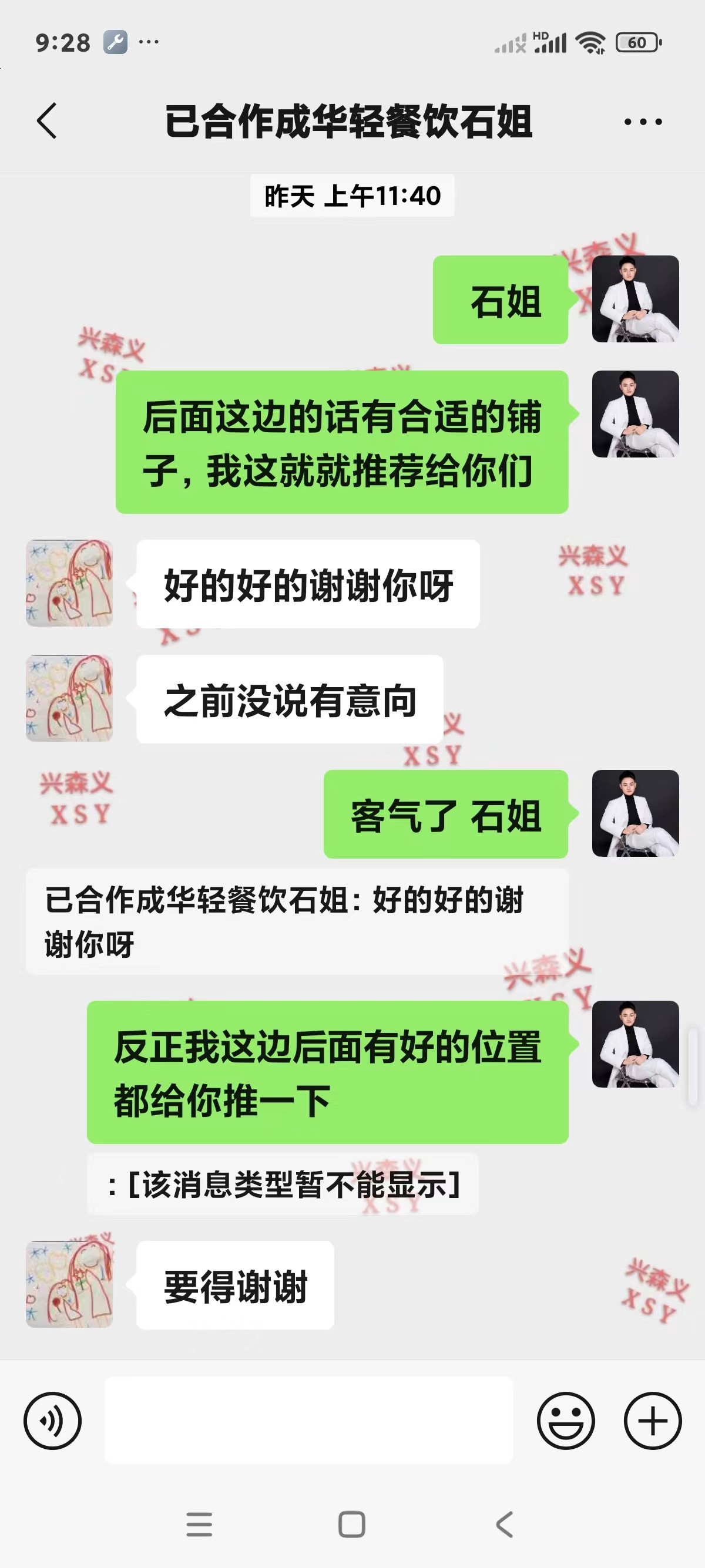The image size is (705, 1568).
Task: Focus the message text field
Action: click(308, 1419)
